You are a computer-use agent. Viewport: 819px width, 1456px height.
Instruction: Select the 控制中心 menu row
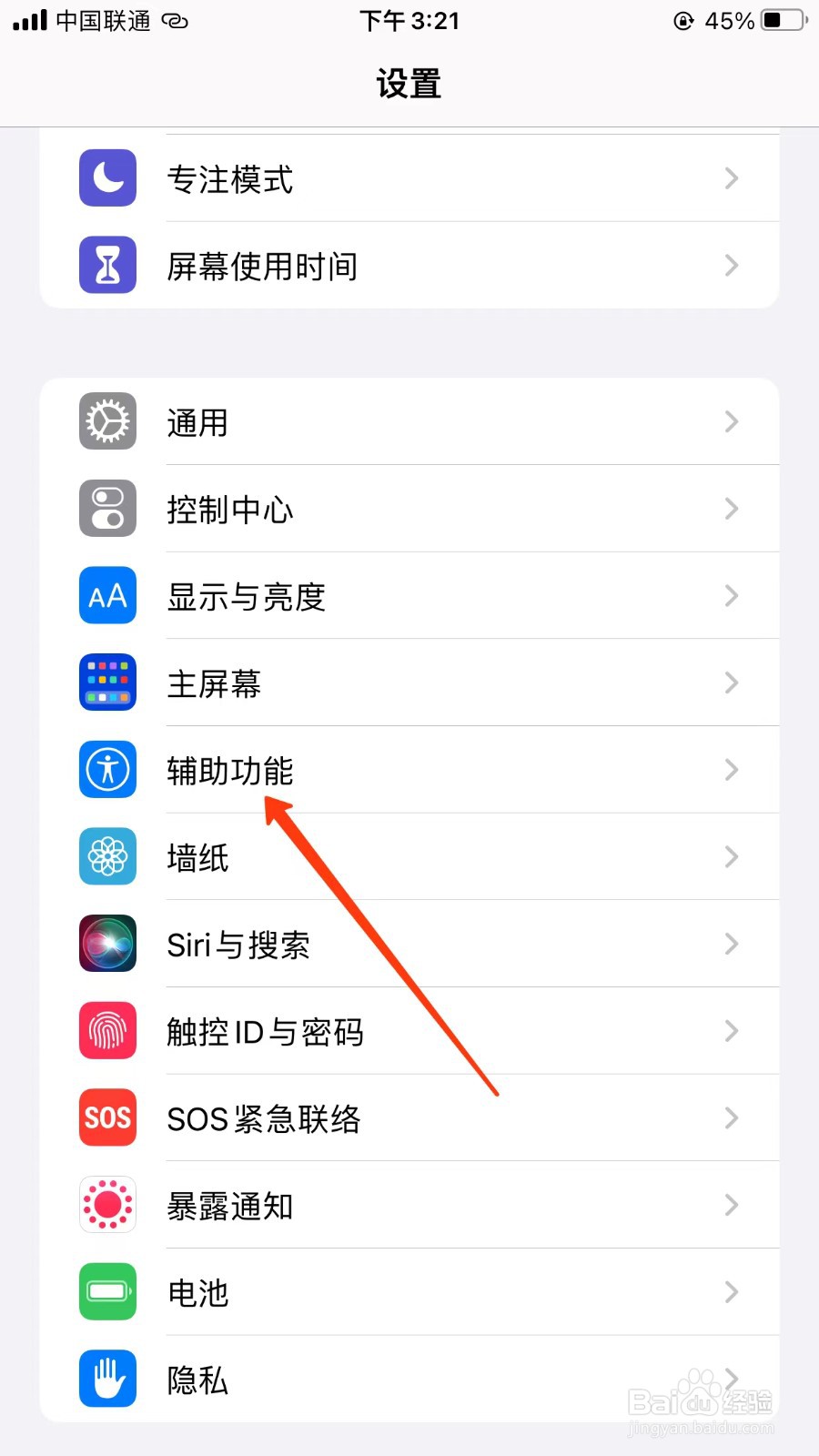tap(409, 509)
